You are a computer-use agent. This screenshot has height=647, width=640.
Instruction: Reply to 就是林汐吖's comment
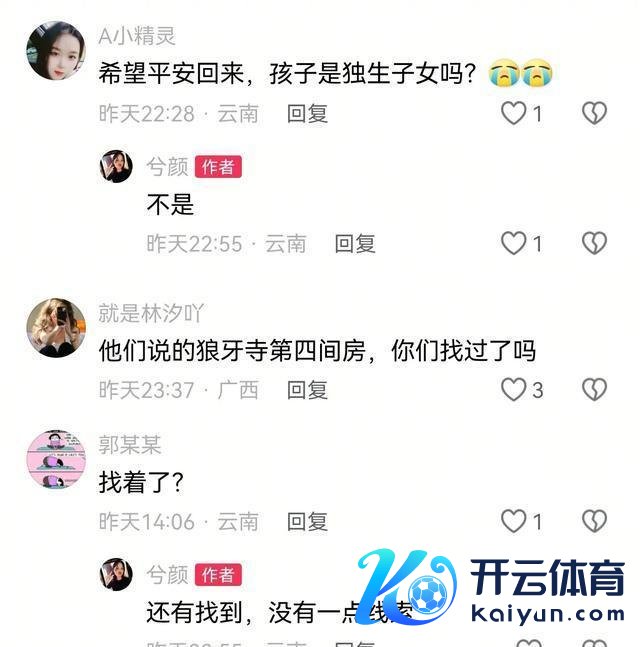[307, 389]
